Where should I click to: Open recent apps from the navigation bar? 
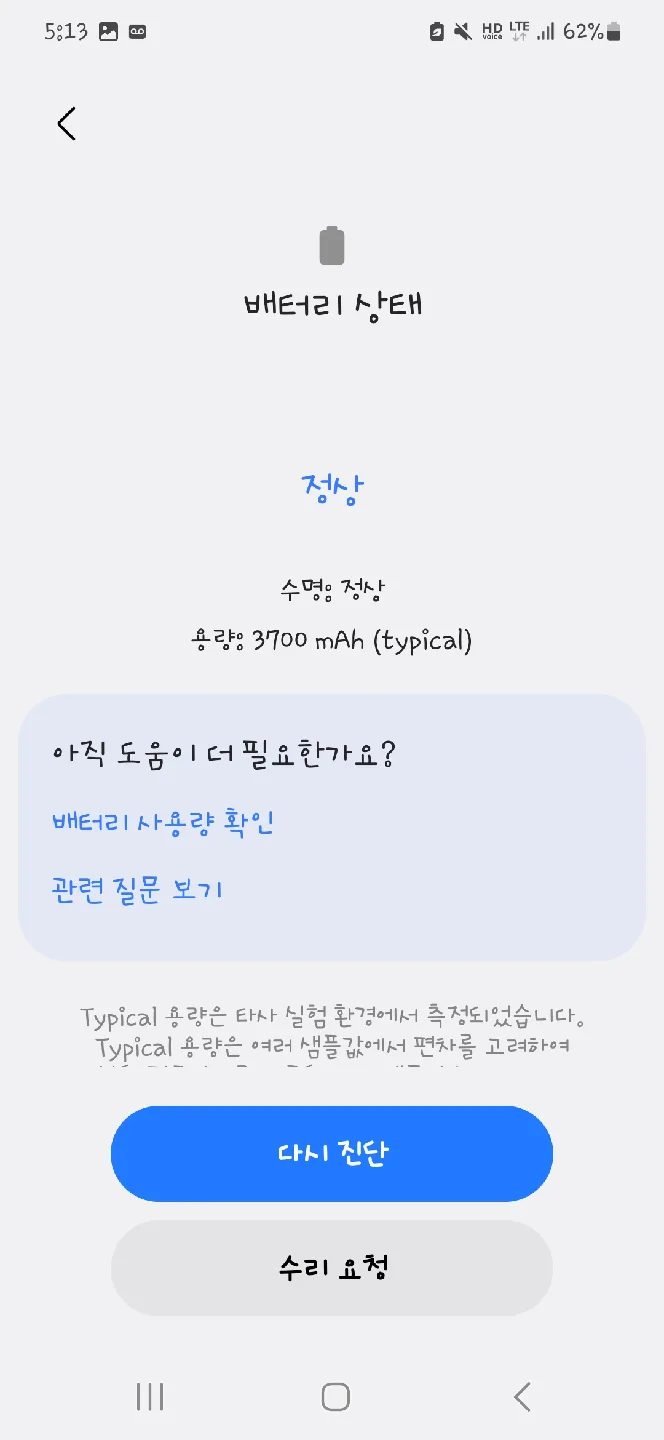150,1397
